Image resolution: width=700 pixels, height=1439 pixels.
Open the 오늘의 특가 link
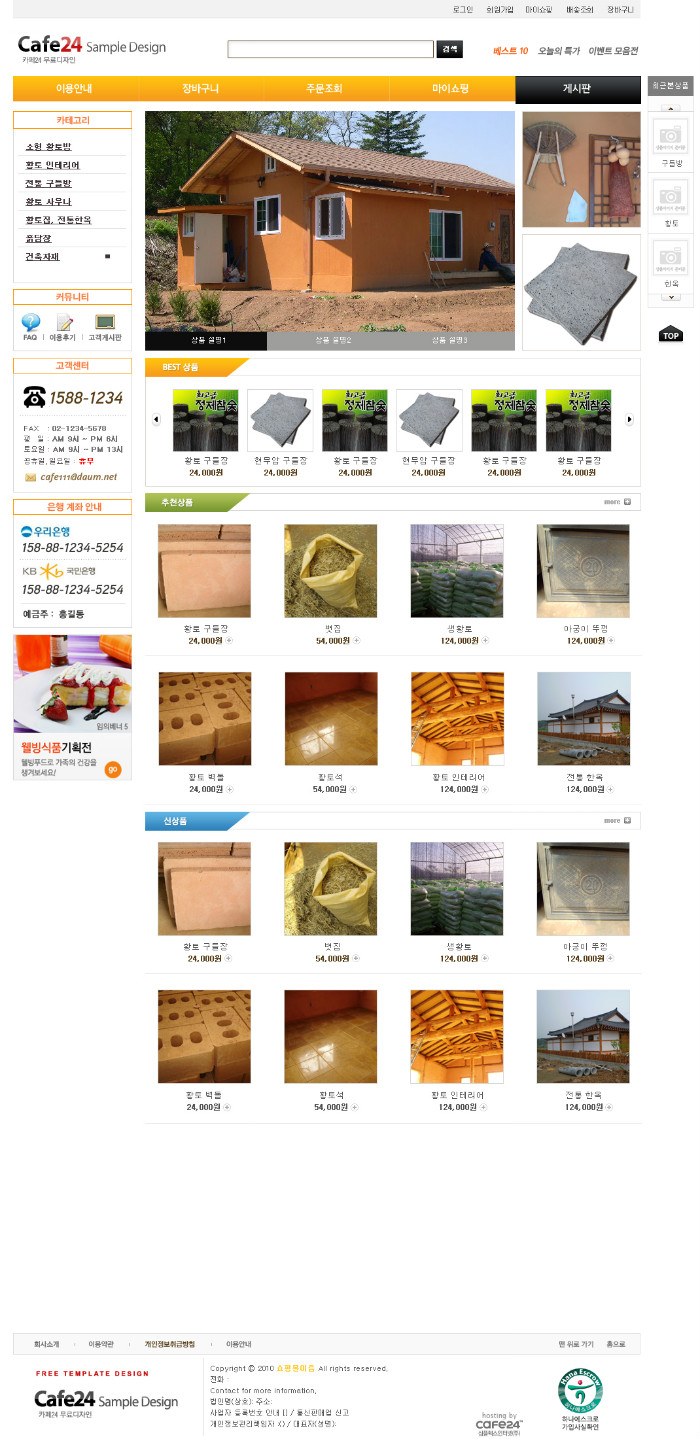pyautogui.click(x=558, y=51)
